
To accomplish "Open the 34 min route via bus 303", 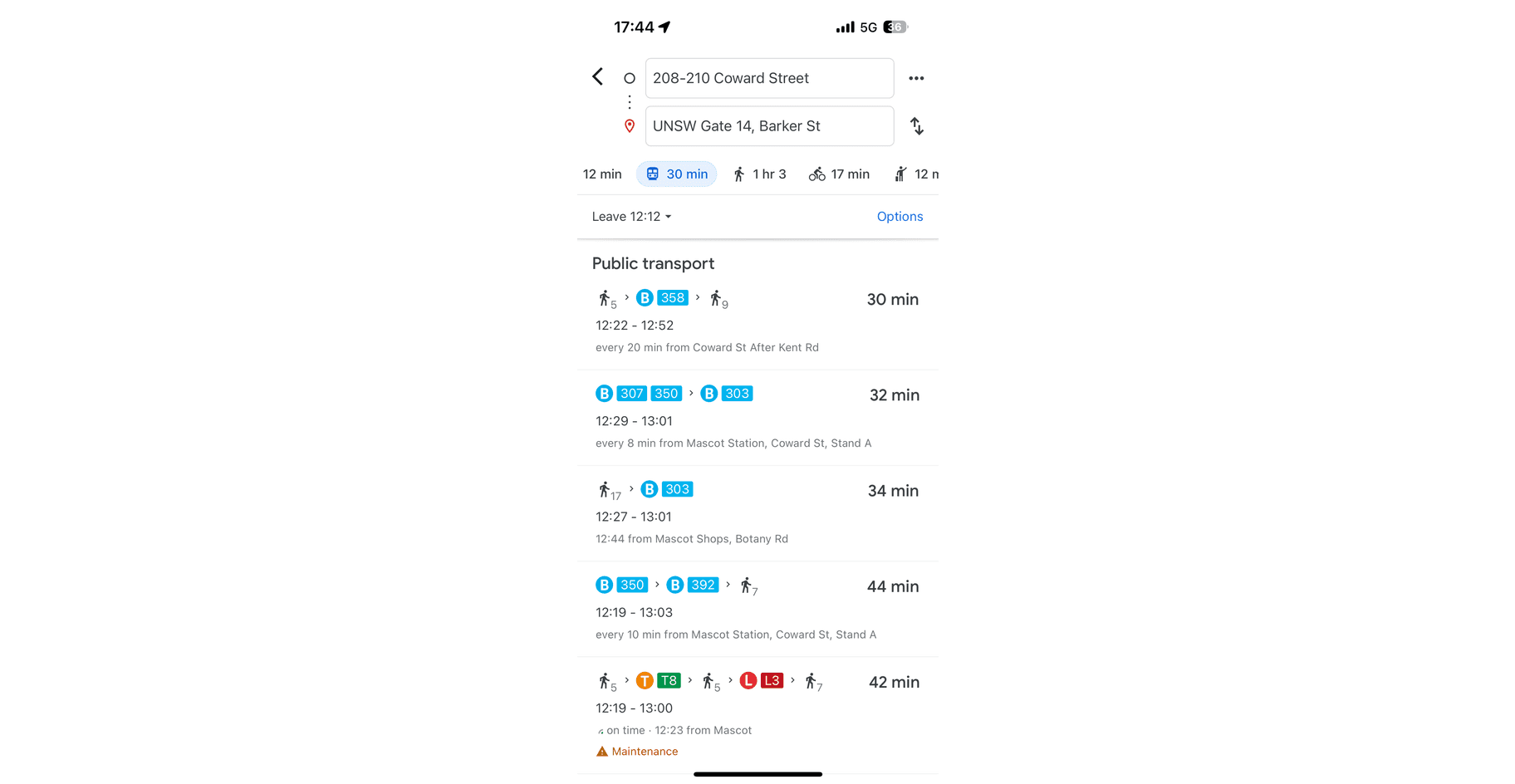I will [x=757, y=513].
